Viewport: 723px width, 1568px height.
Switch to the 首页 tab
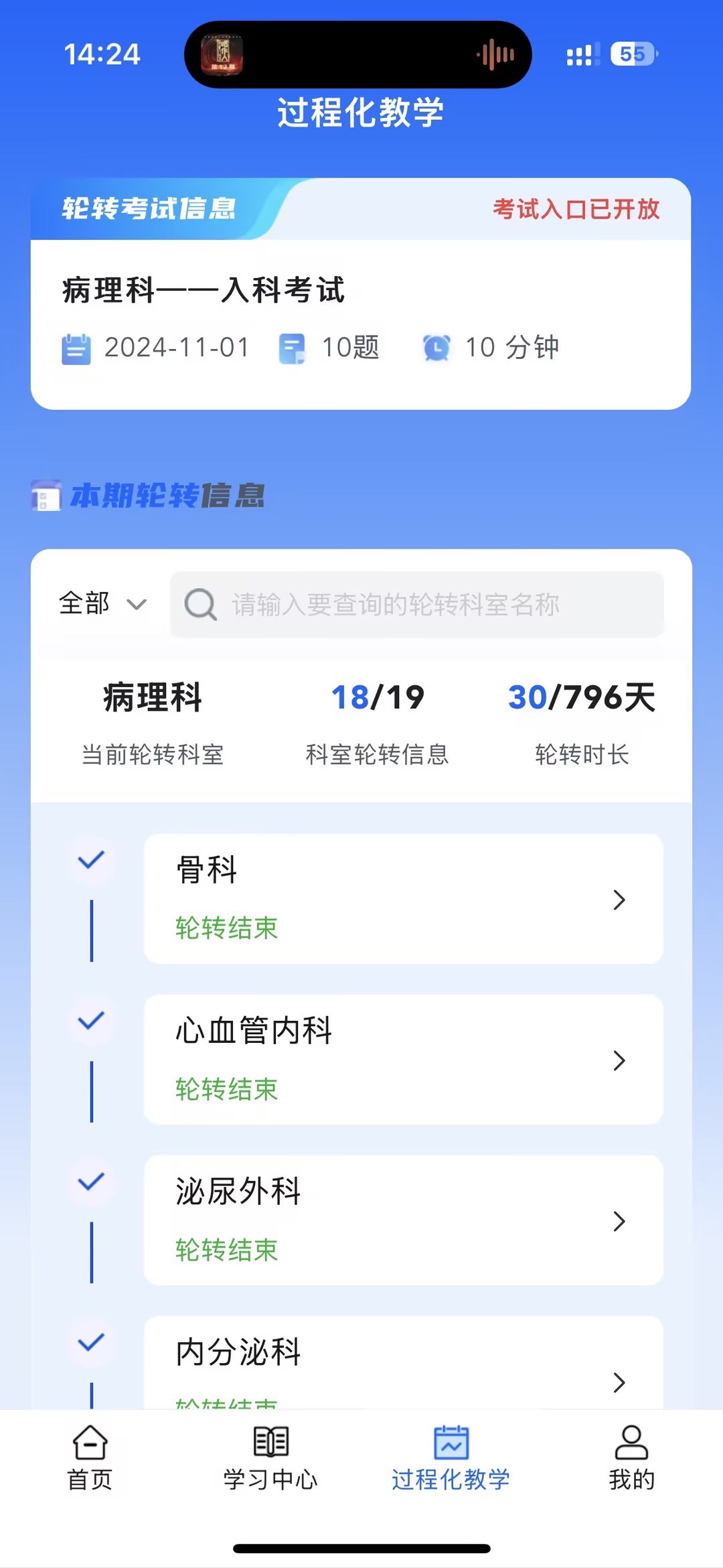pyautogui.click(x=90, y=1457)
